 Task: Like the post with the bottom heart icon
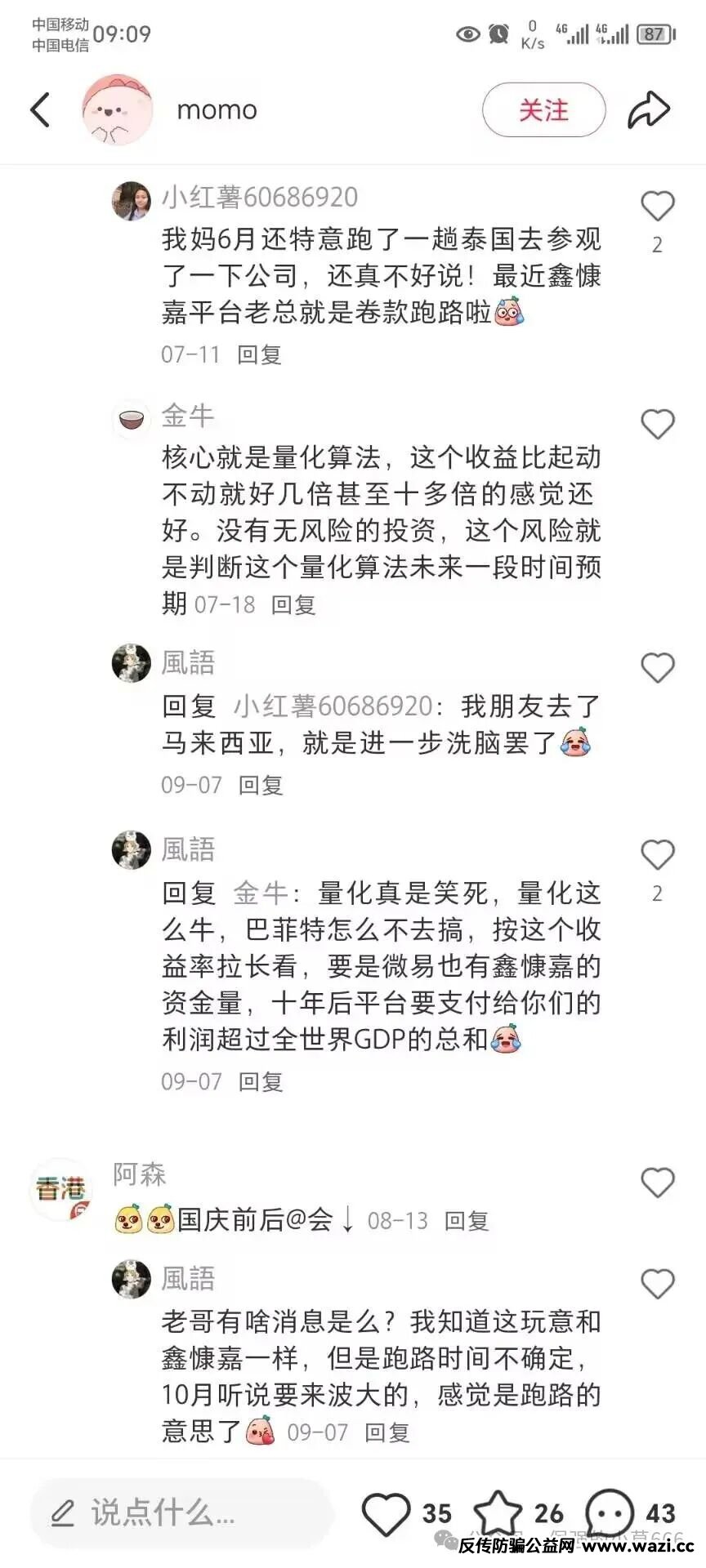(386, 1513)
